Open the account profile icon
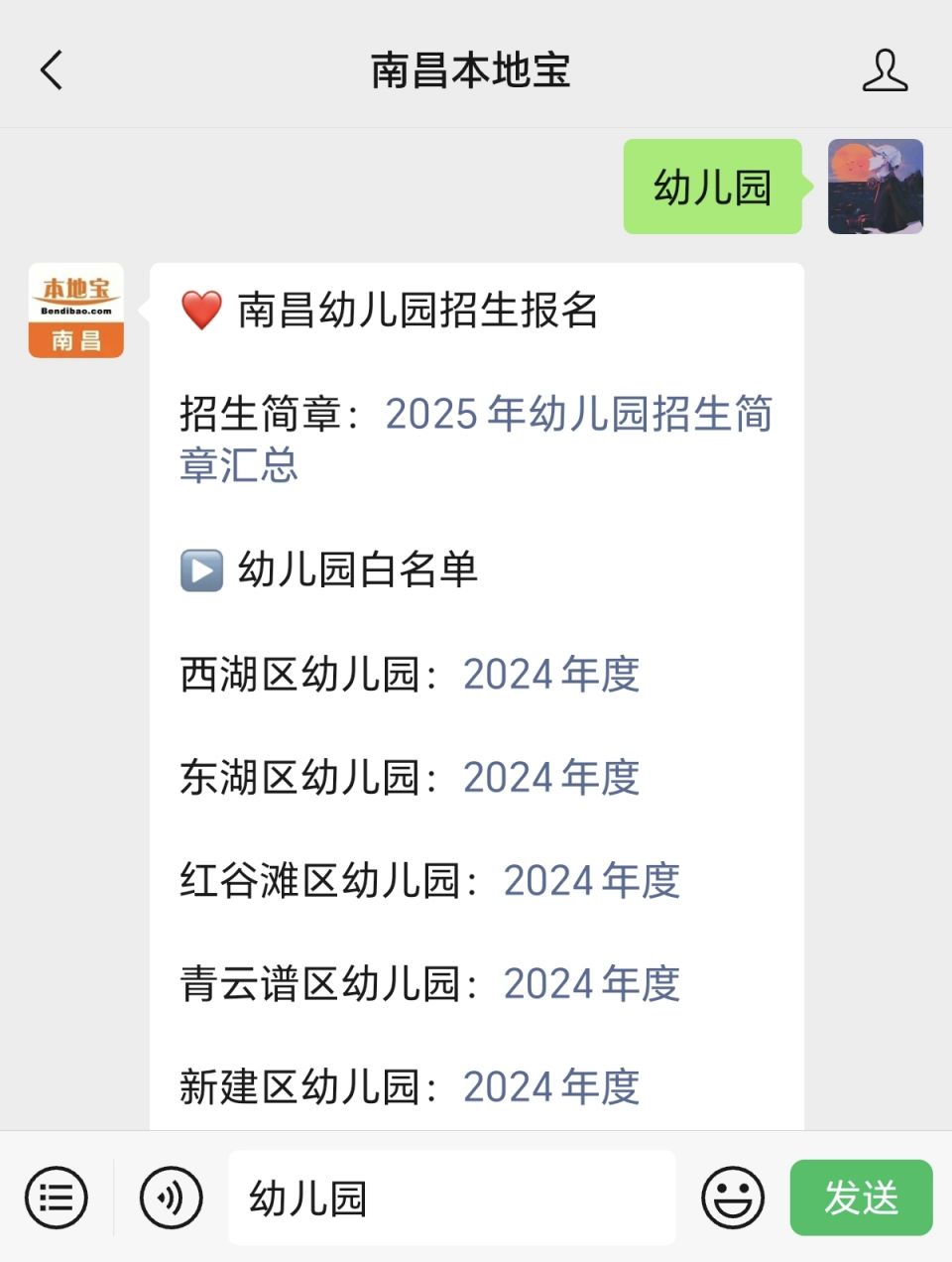 [x=884, y=70]
